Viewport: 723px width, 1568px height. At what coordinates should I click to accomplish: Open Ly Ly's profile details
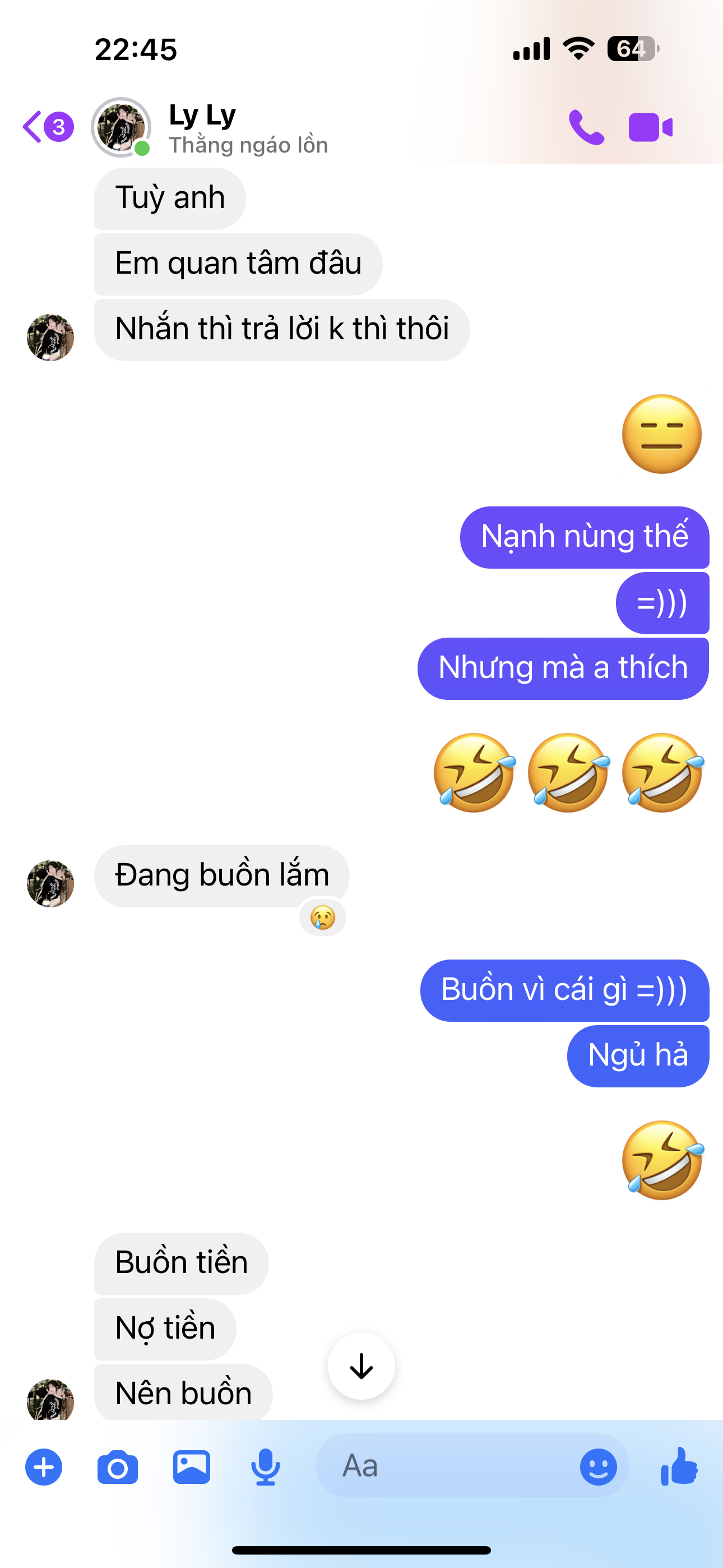pos(202,127)
